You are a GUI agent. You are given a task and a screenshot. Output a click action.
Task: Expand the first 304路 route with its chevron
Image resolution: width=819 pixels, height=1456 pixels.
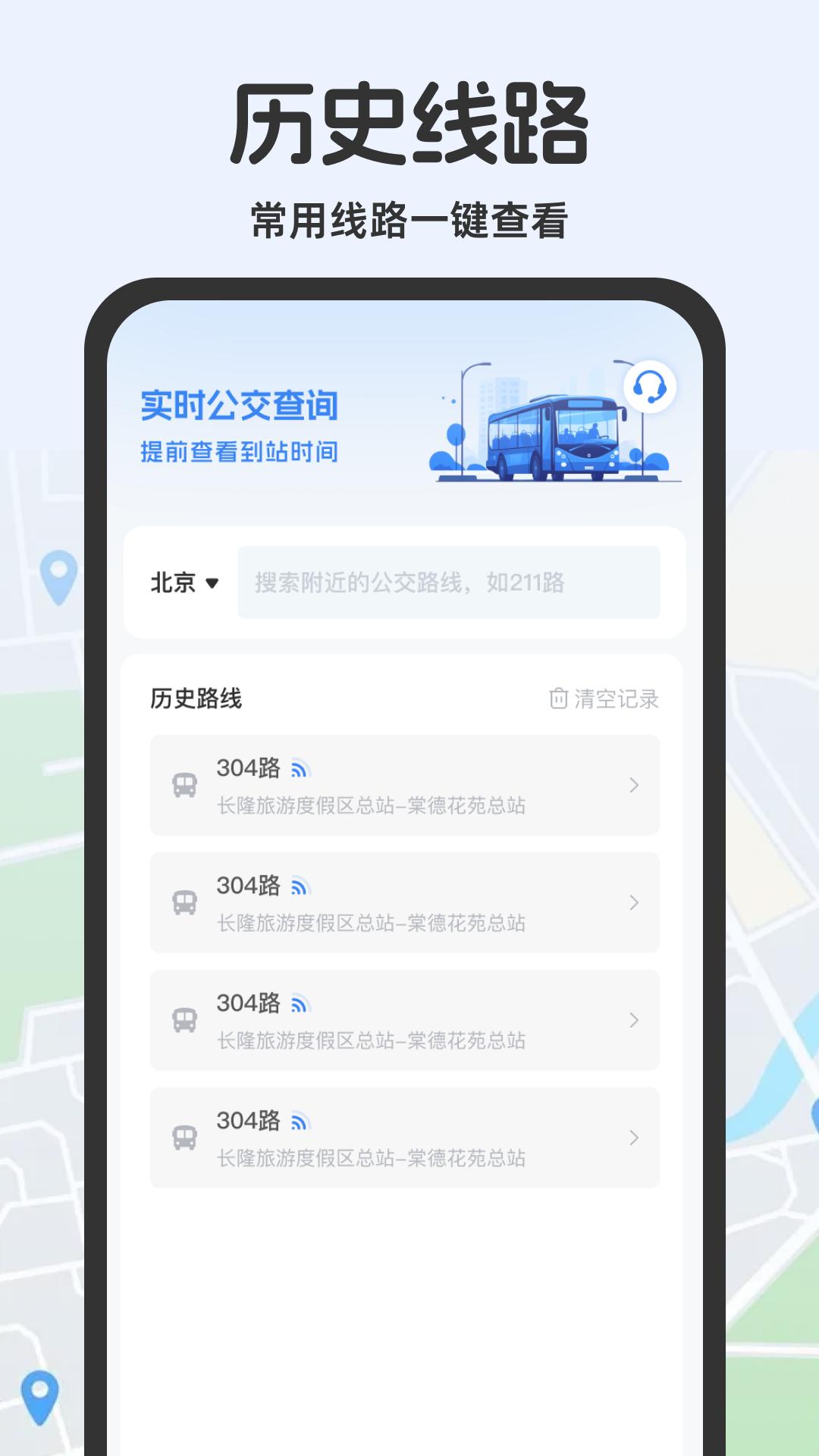[632, 786]
